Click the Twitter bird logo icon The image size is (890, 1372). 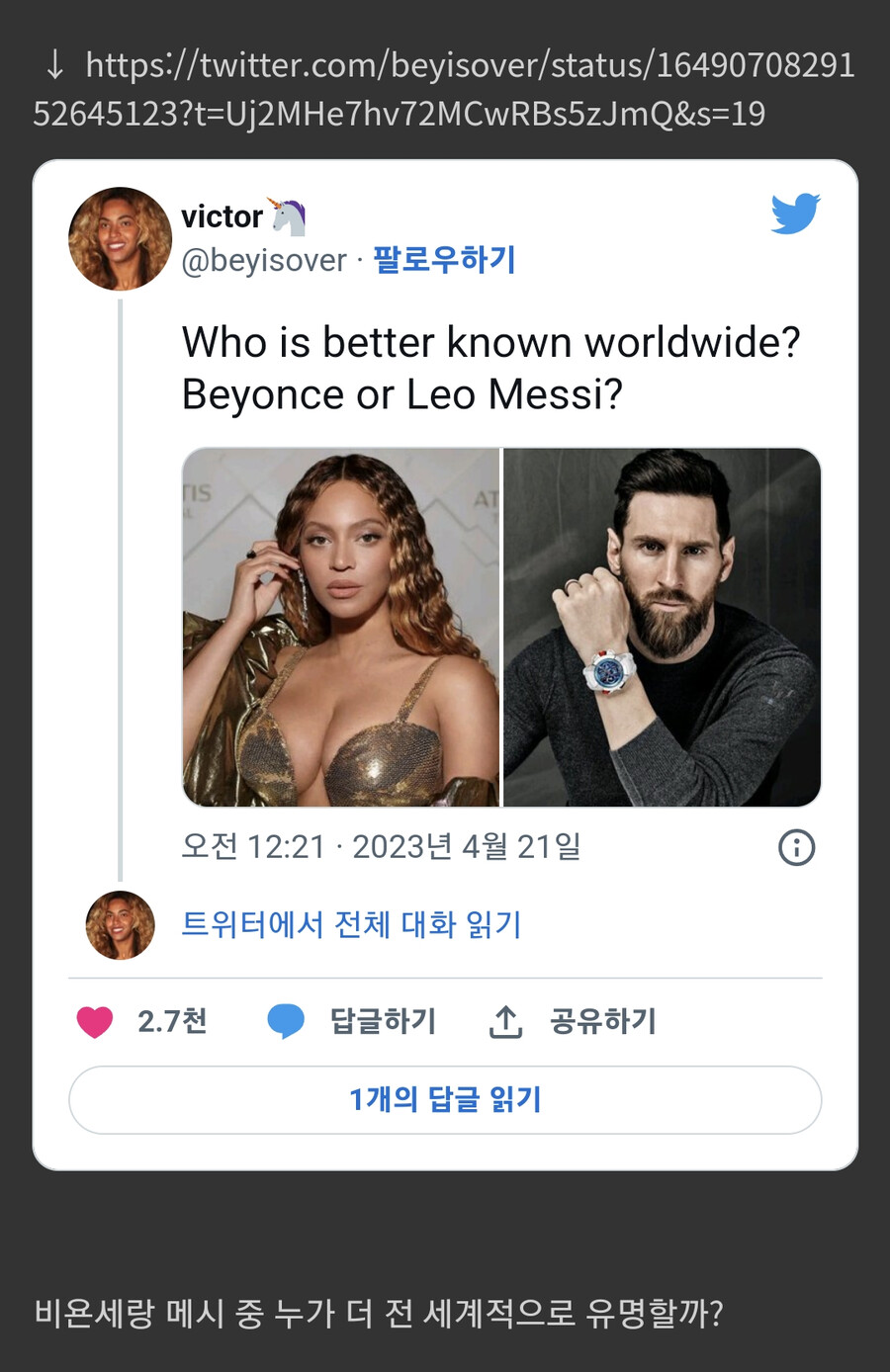click(x=796, y=213)
